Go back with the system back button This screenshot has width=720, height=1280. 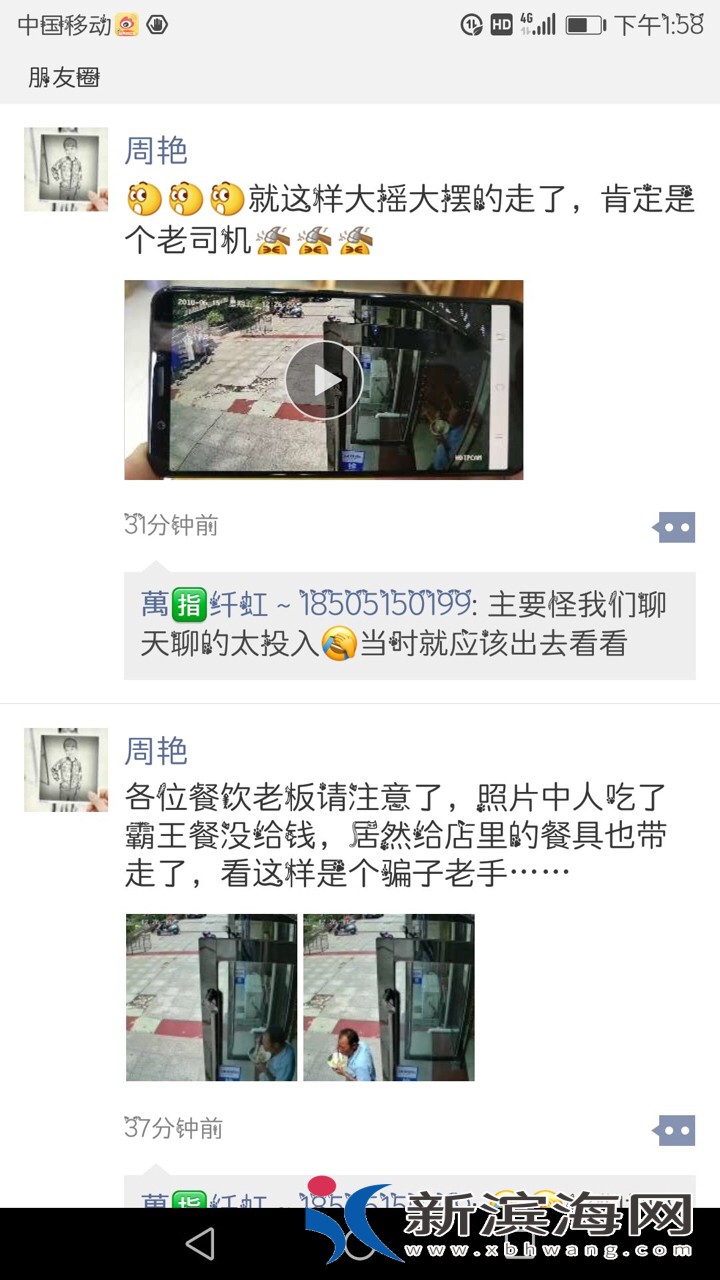click(200, 1244)
